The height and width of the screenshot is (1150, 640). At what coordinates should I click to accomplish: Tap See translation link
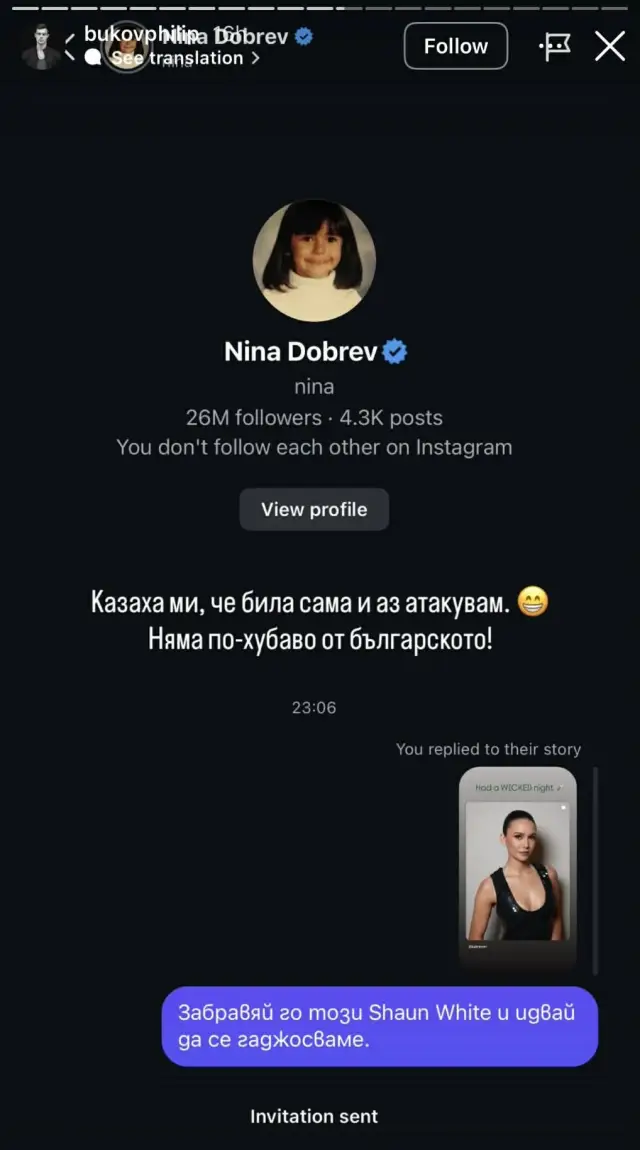180,59
